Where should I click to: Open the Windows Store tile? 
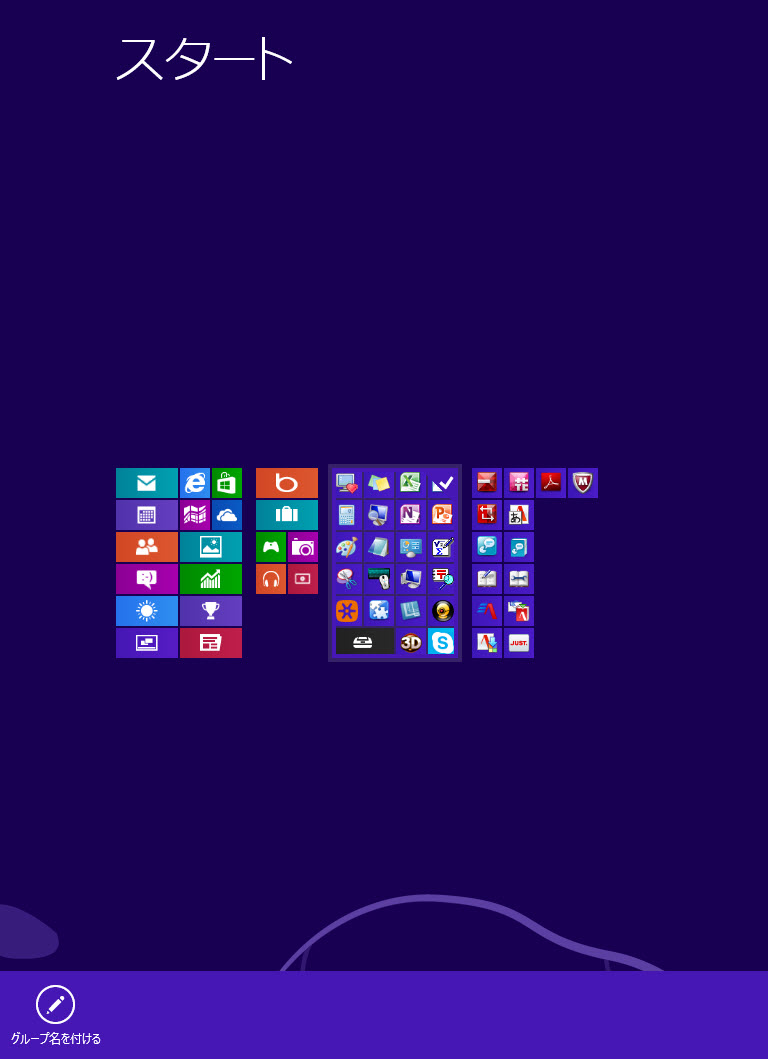pyautogui.click(x=227, y=483)
